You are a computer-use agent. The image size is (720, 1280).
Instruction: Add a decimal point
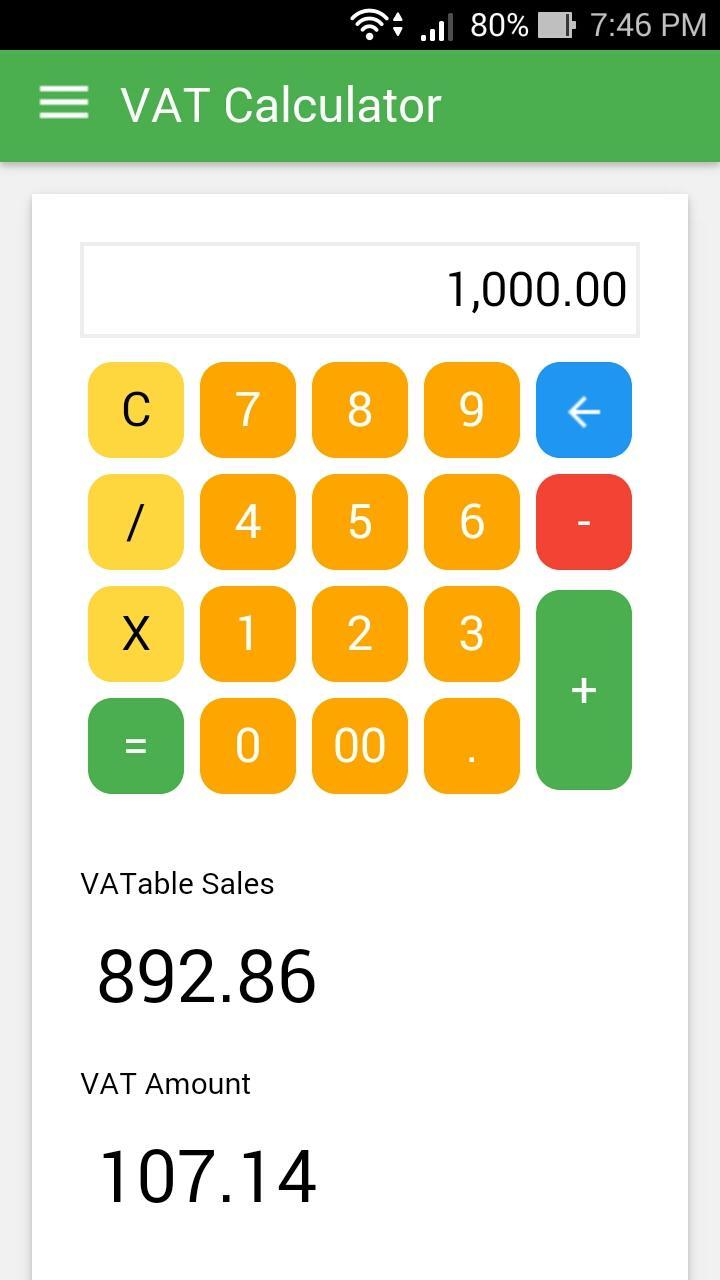(472, 746)
